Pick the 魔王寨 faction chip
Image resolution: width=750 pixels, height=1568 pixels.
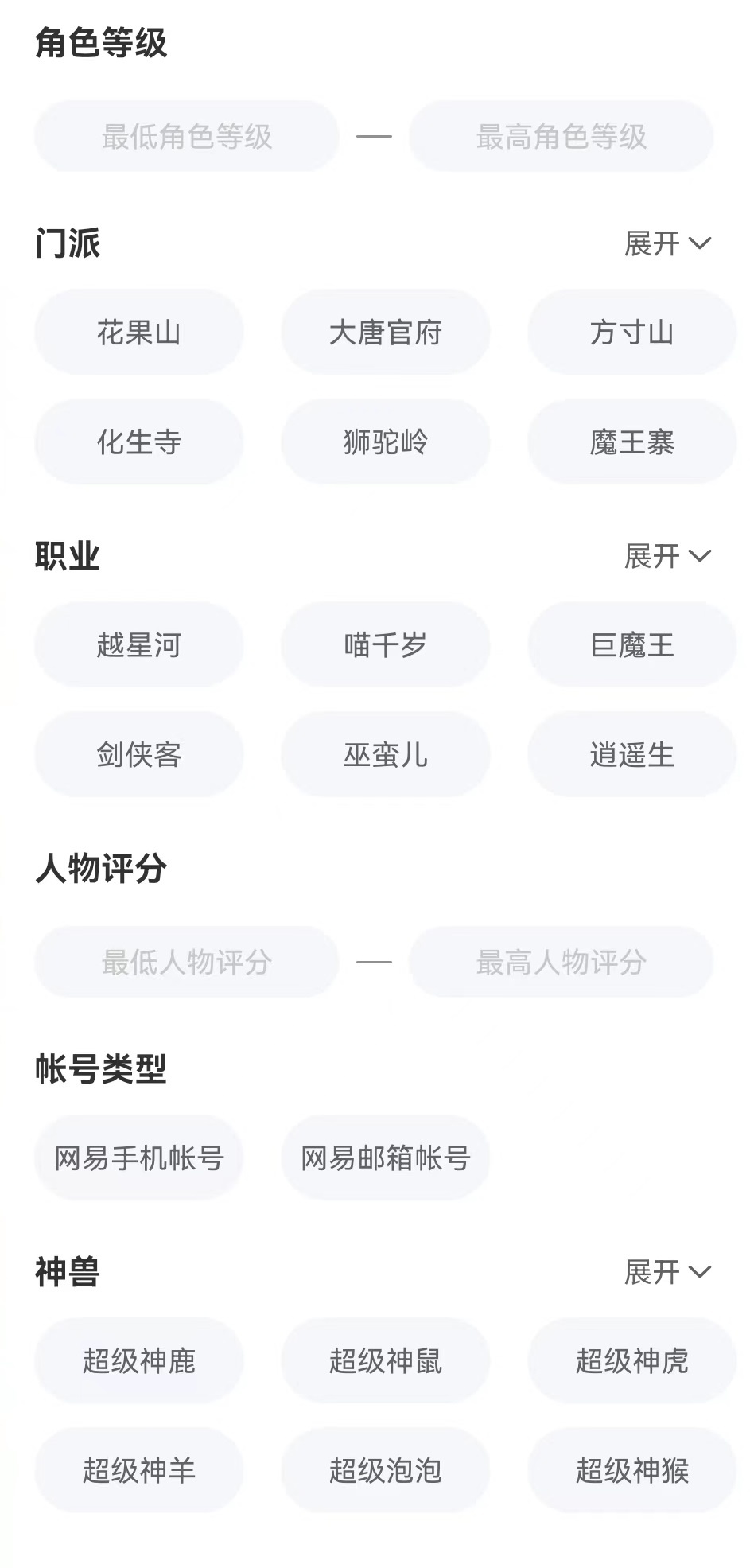point(631,442)
